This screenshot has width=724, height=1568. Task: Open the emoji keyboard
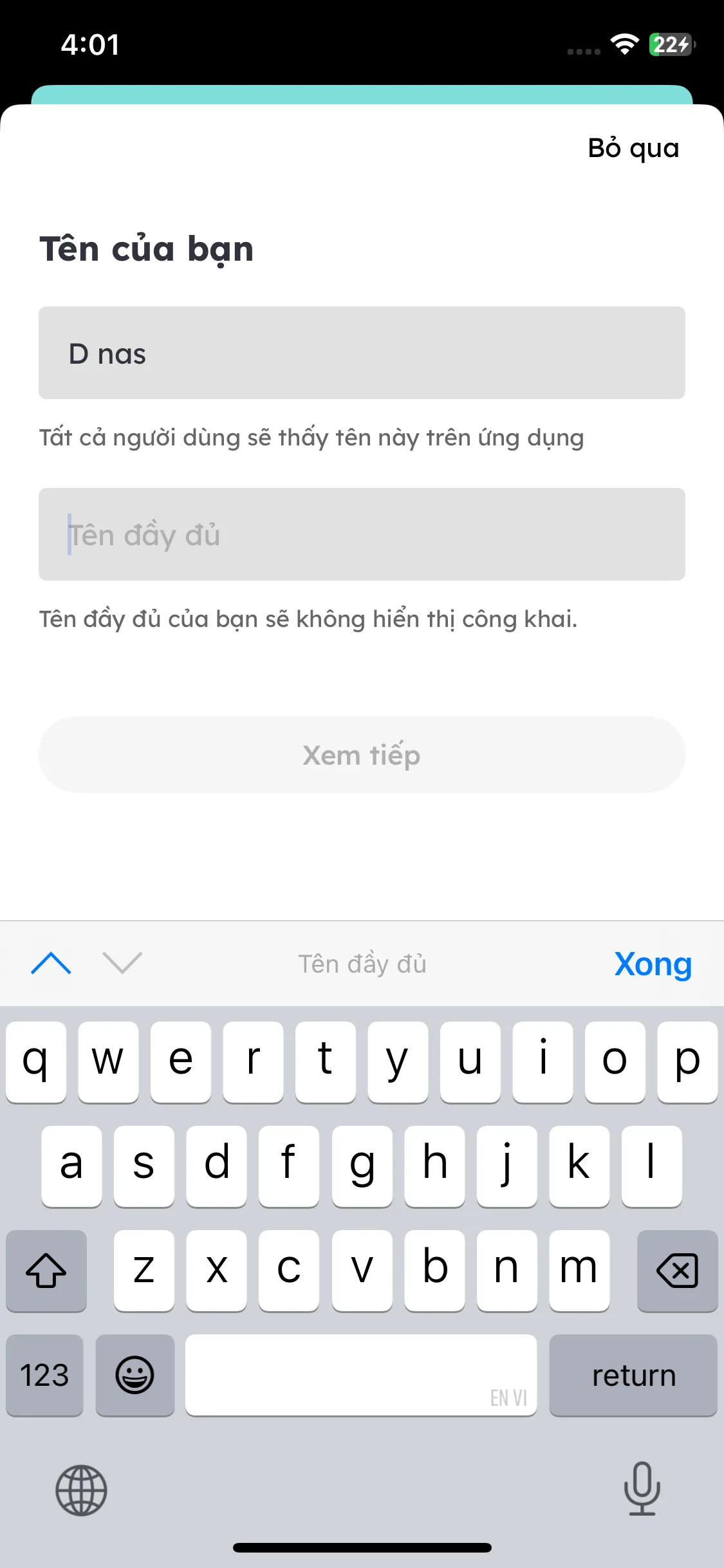(x=135, y=1376)
